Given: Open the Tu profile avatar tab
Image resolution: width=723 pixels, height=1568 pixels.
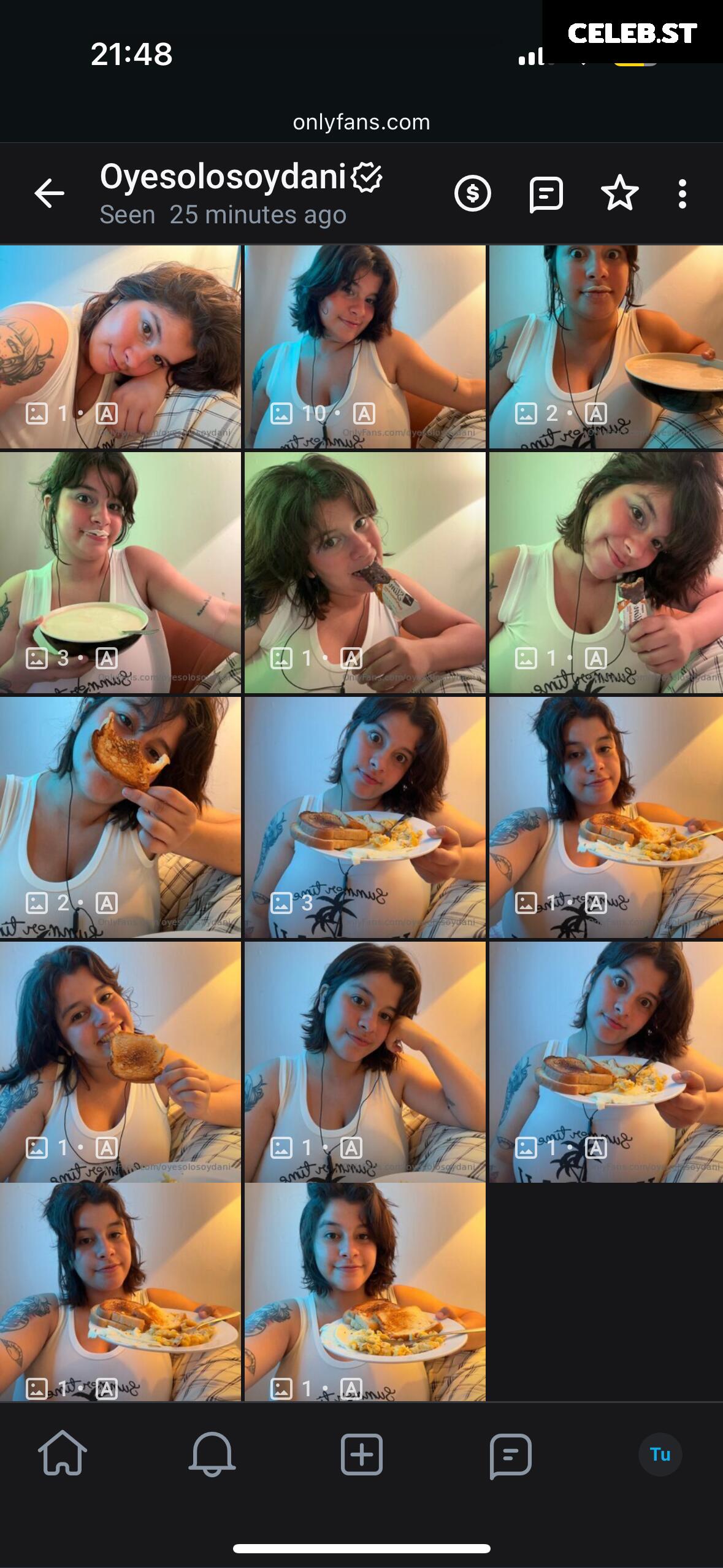Looking at the screenshot, I should 660,1454.
